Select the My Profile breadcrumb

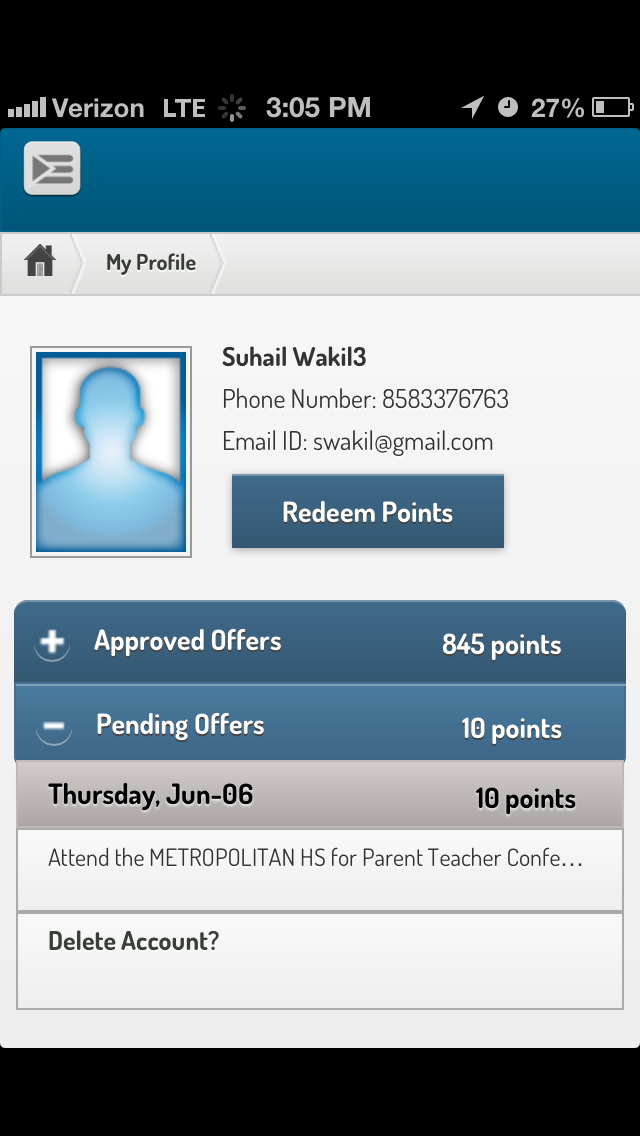(151, 262)
